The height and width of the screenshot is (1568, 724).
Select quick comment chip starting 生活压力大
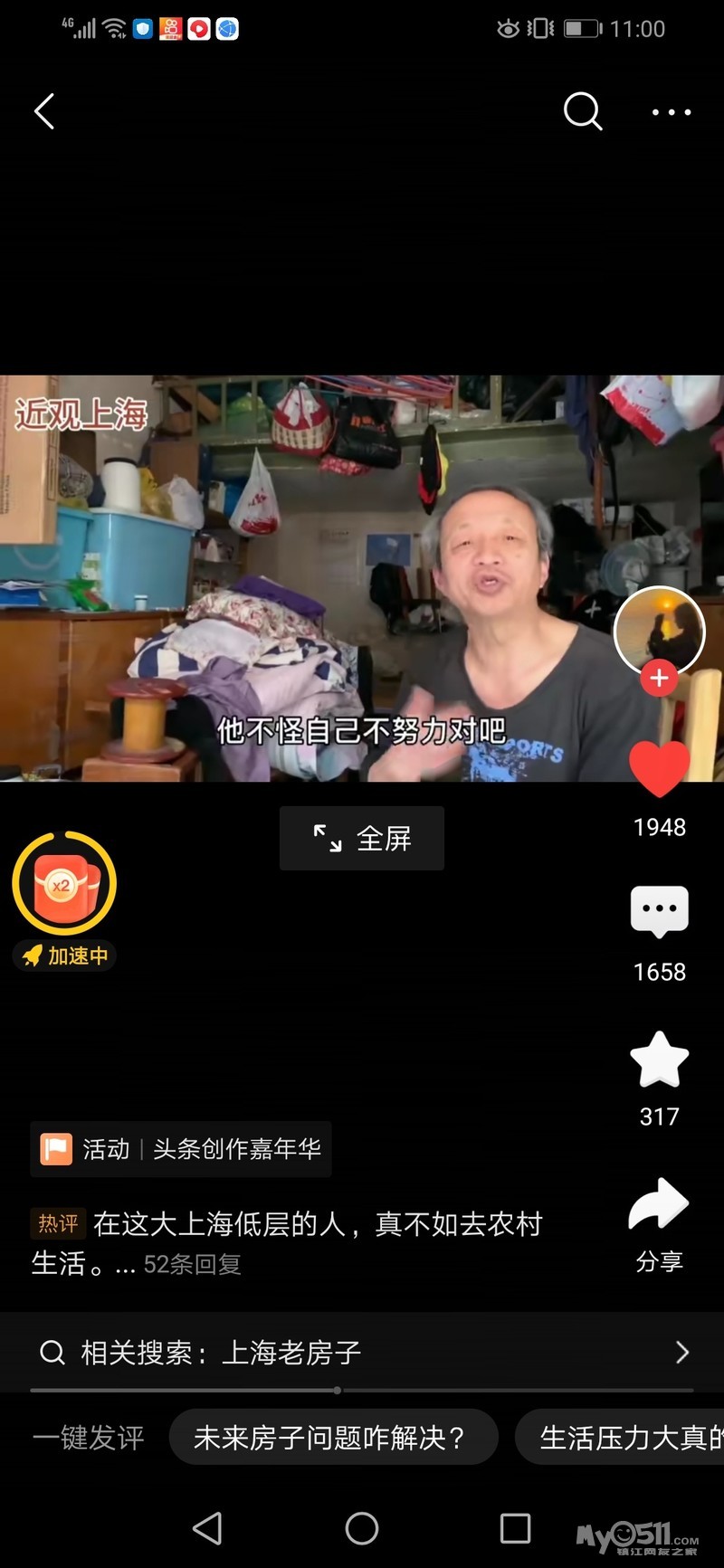pos(624,1438)
